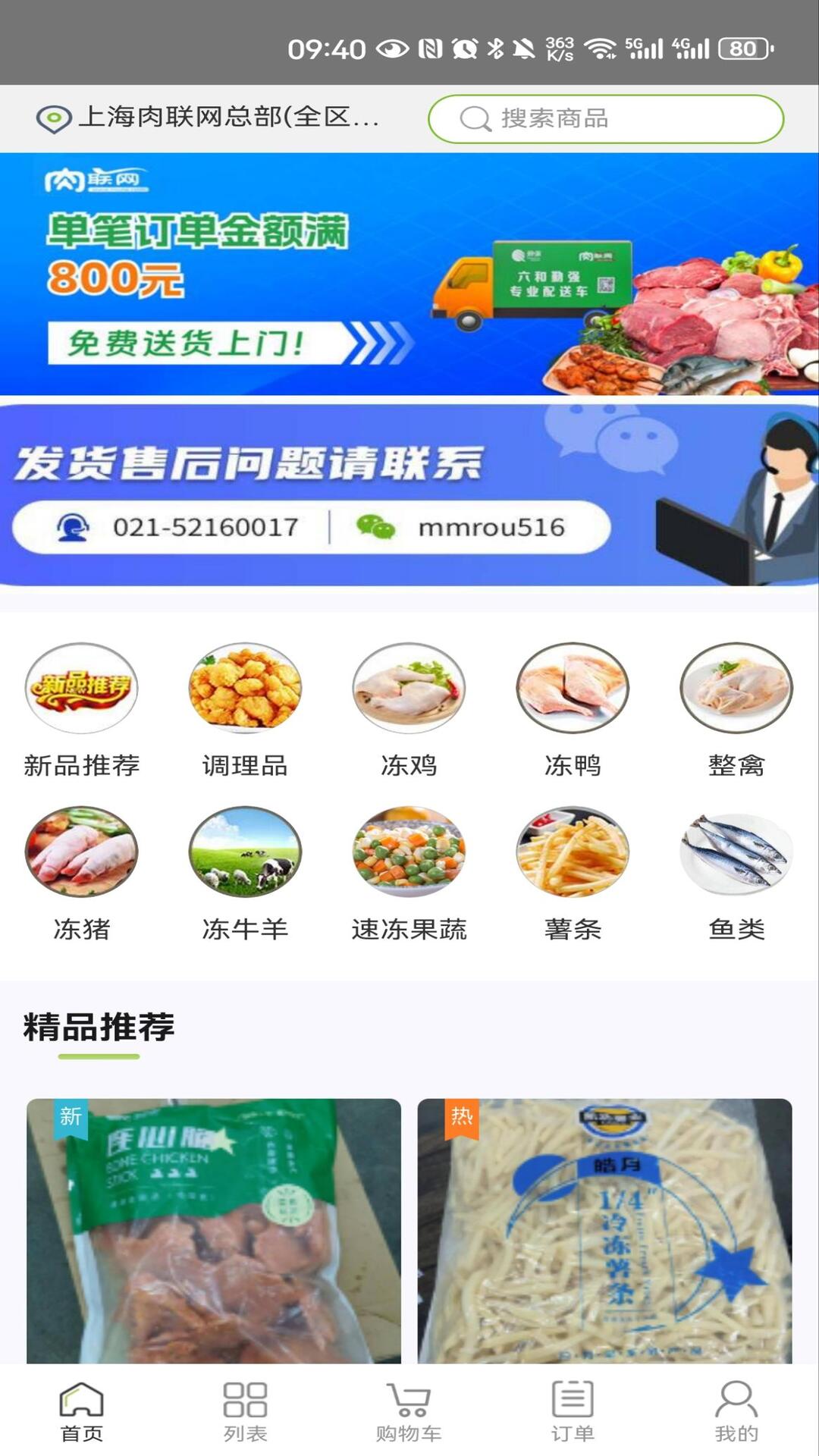Change the 上海肉联网总部 store location

[x=209, y=118]
